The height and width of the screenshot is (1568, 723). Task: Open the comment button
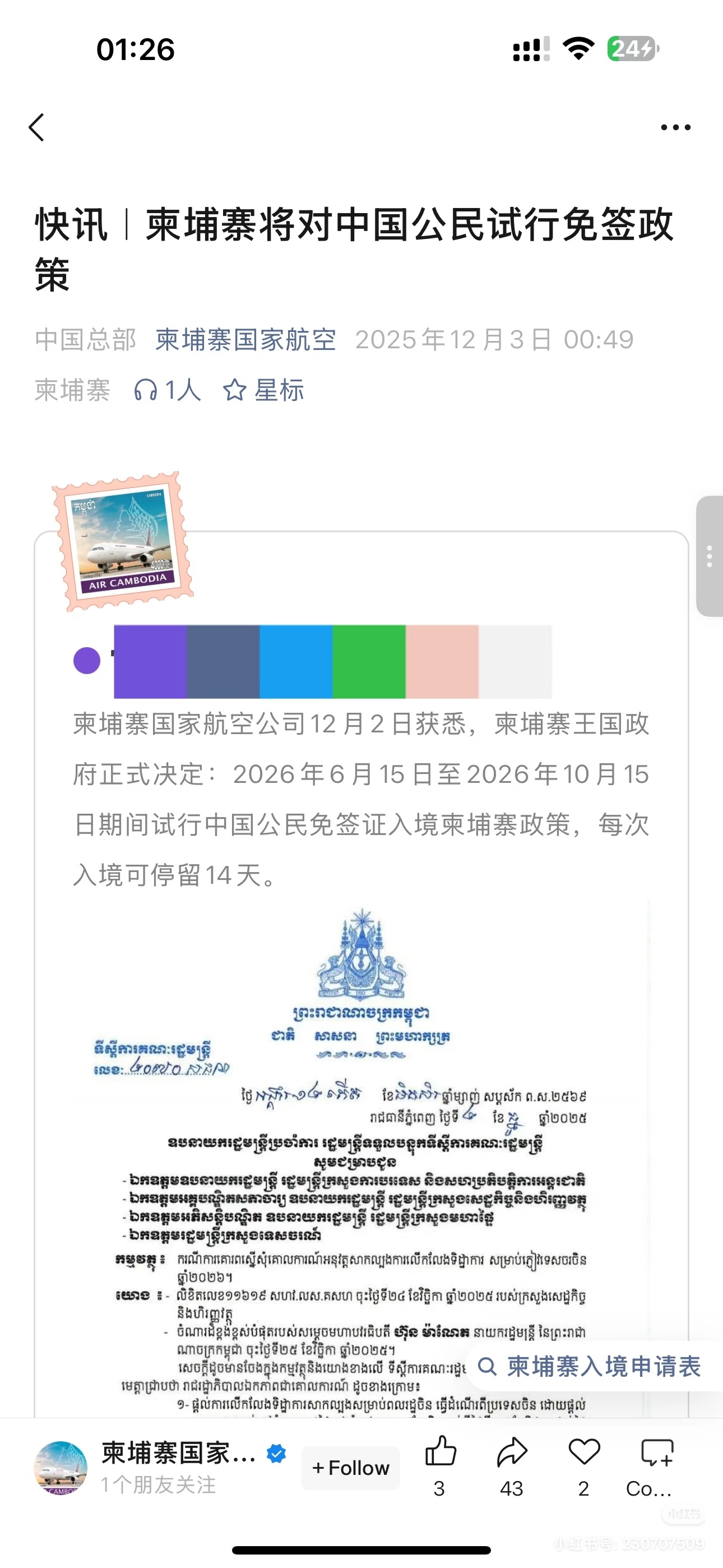pos(656,1452)
